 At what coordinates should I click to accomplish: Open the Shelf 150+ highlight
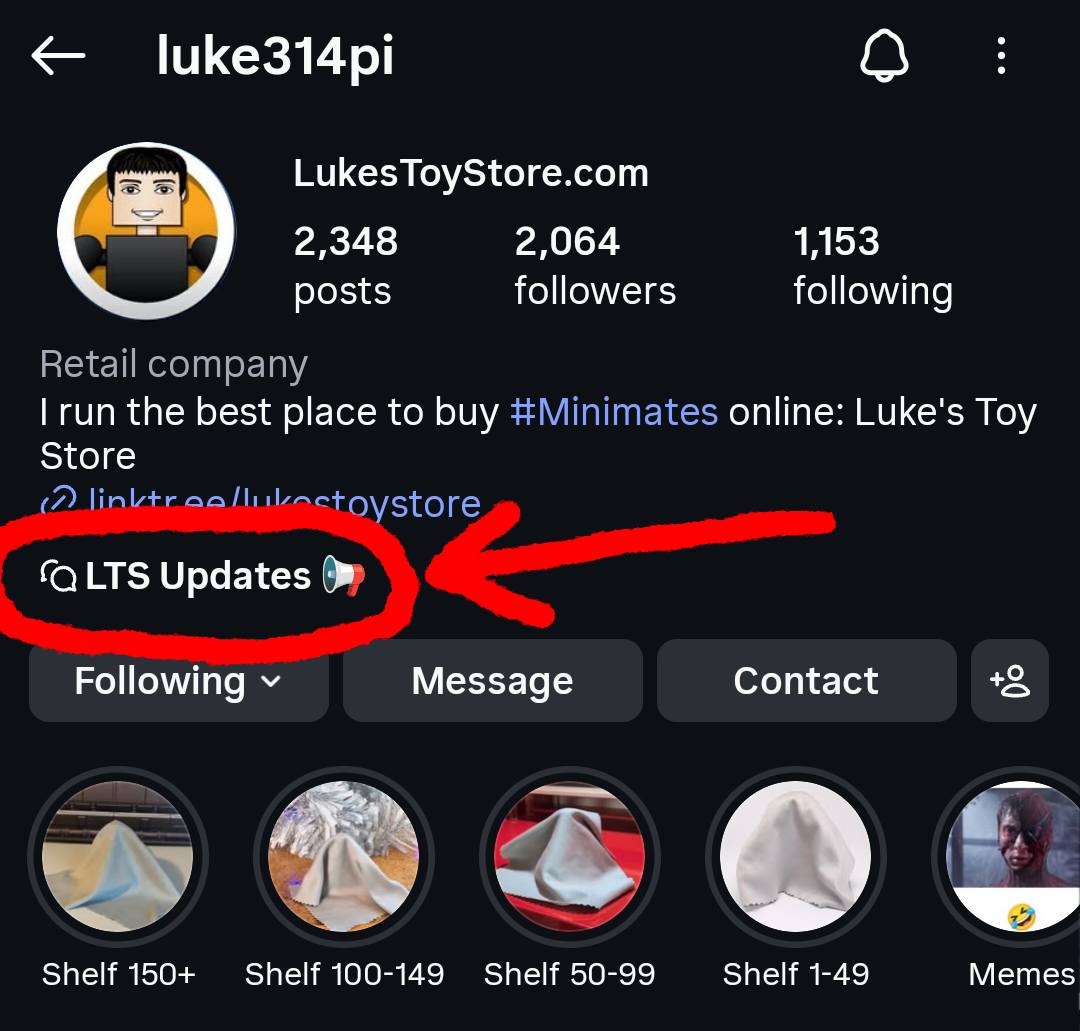point(118,857)
